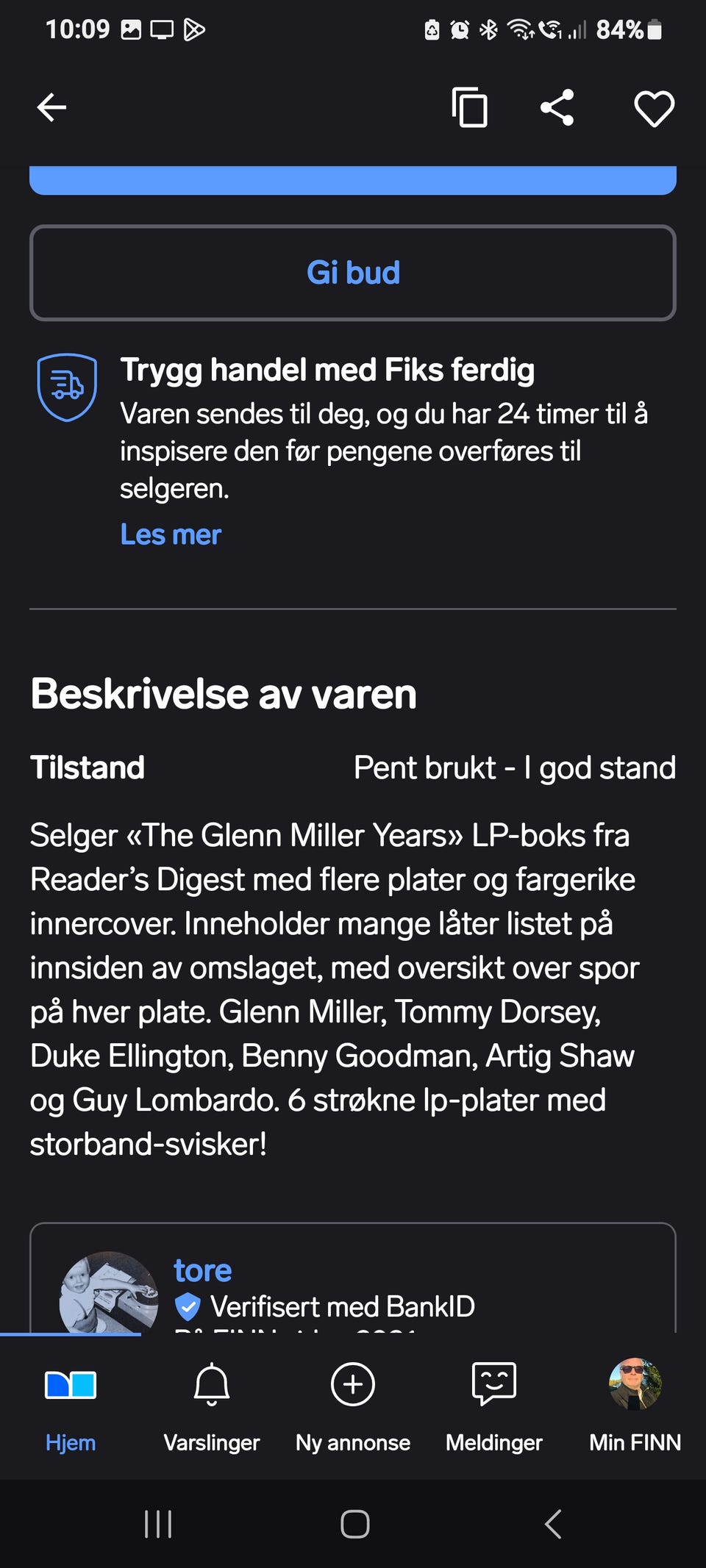Save the ad with the heart icon

click(654, 108)
